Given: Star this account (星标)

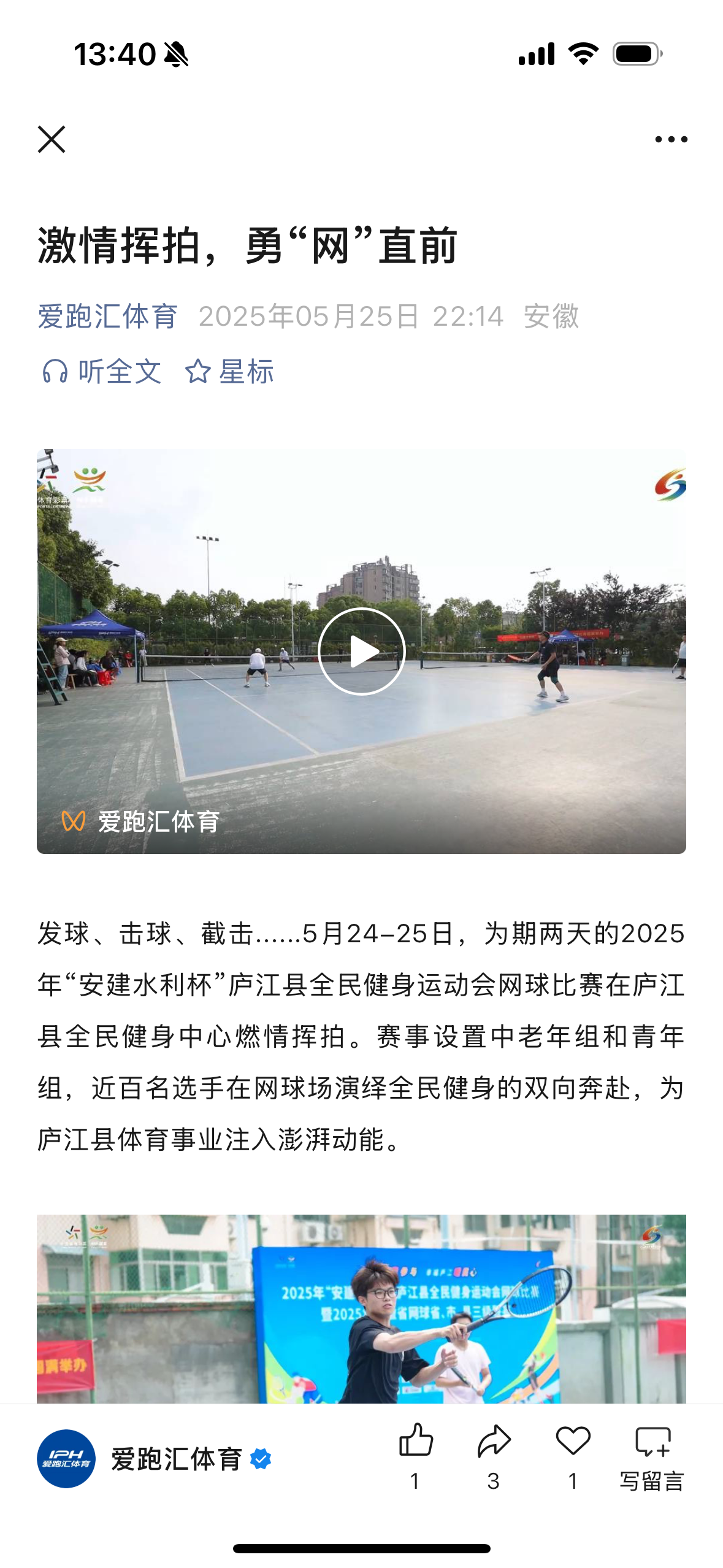Looking at the screenshot, I should 229,372.
